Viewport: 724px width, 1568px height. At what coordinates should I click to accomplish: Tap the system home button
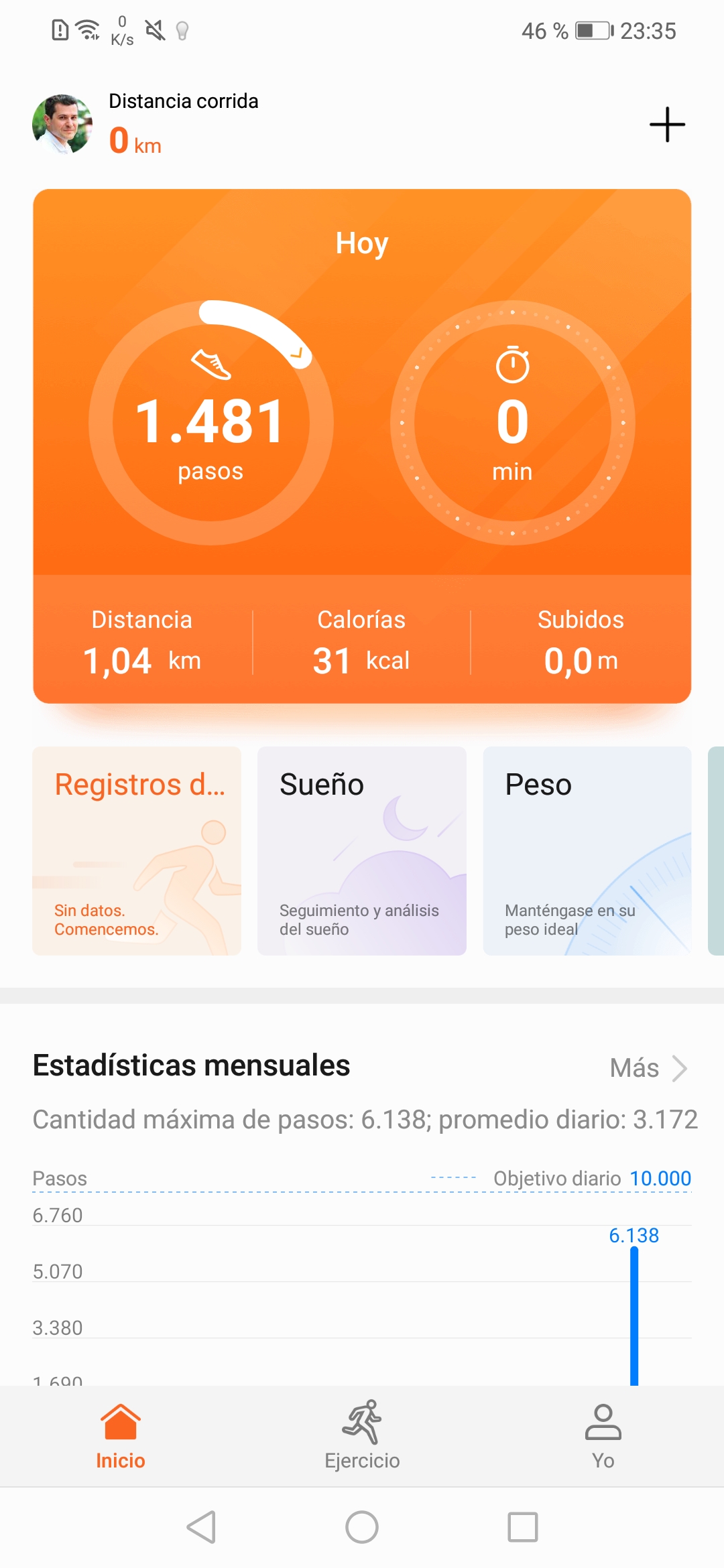pyautogui.click(x=362, y=1527)
